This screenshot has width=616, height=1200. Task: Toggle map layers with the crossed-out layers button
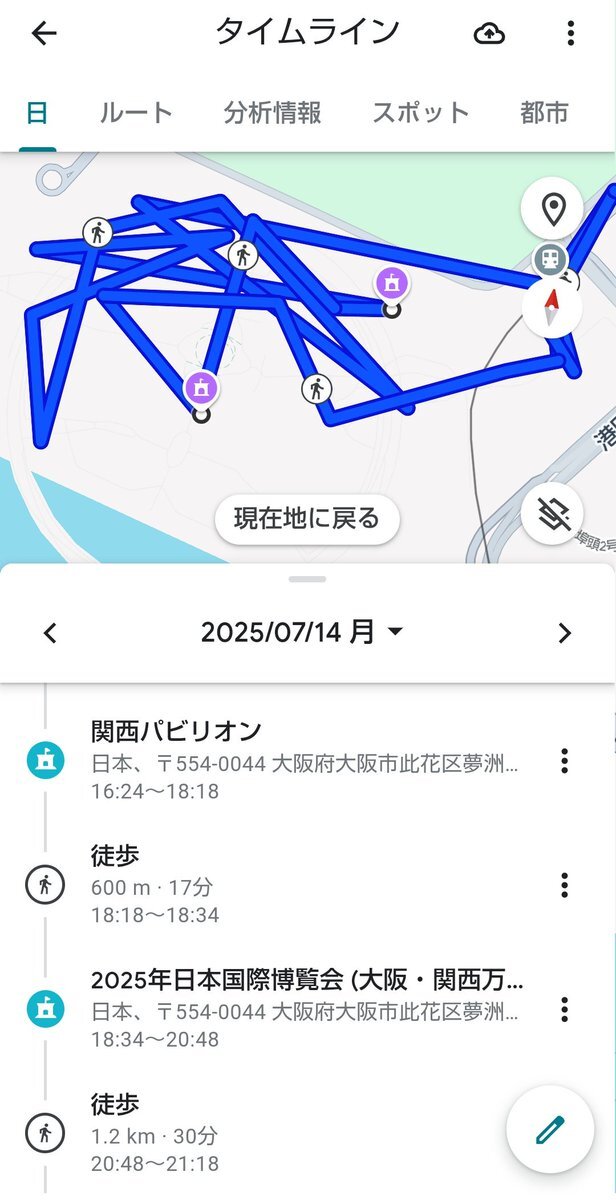(x=553, y=513)
